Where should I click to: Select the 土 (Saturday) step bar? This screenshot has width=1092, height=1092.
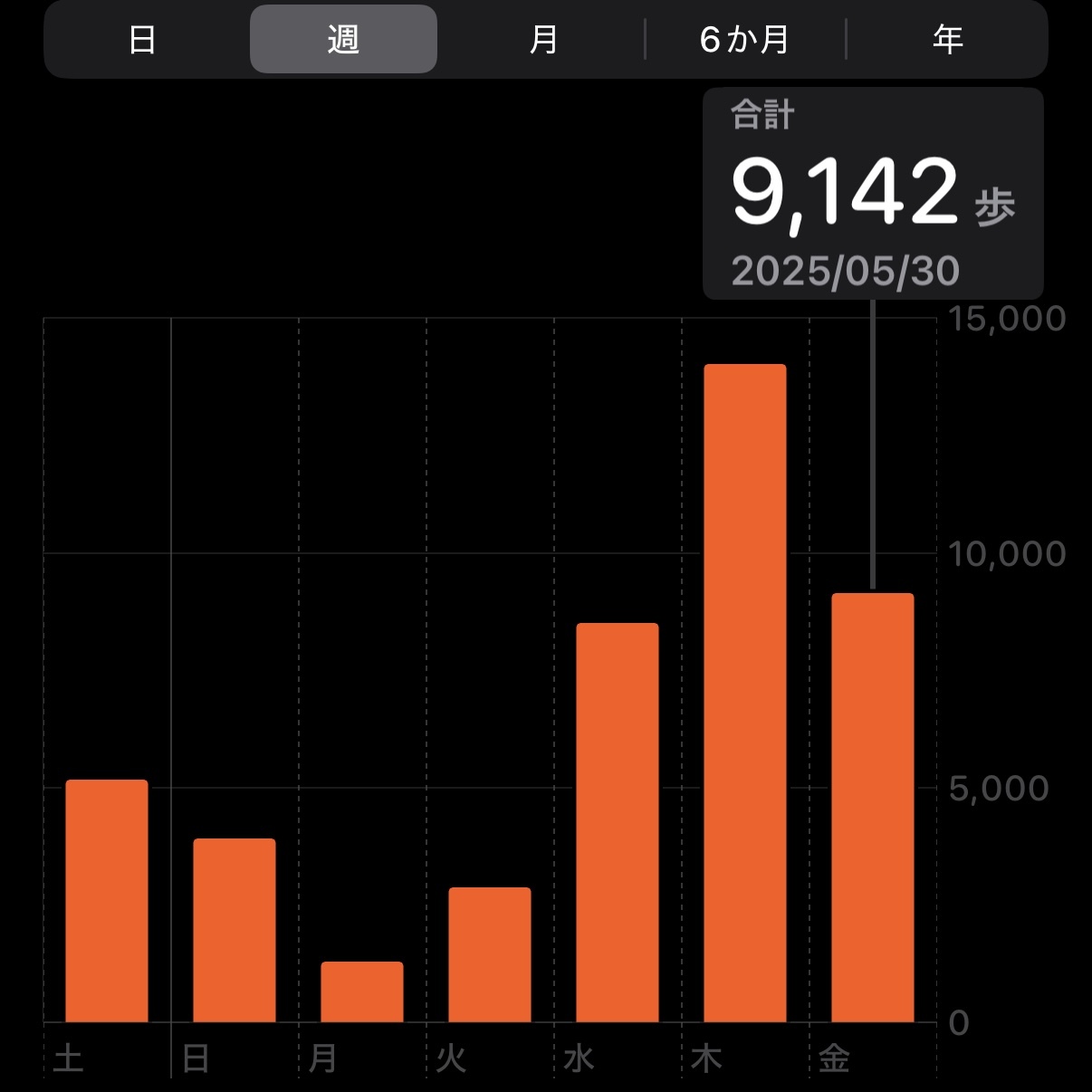107,901
